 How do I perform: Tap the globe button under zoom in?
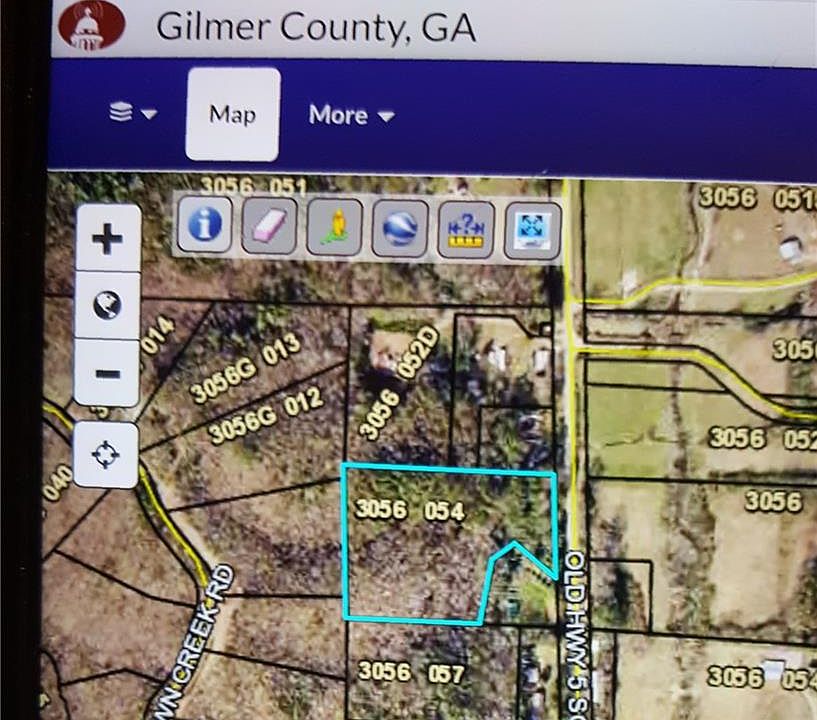107,305
